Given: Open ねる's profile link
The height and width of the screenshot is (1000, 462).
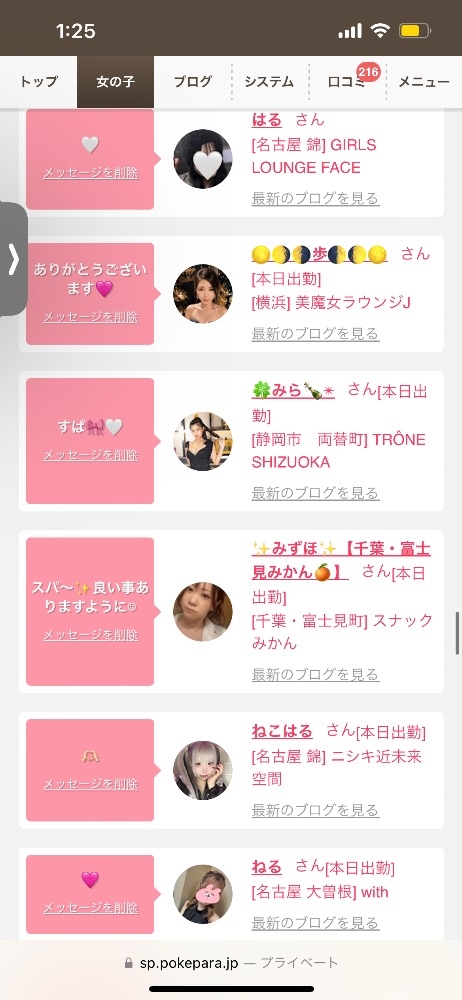Looking at the screenshot, I should coord(267,867).
